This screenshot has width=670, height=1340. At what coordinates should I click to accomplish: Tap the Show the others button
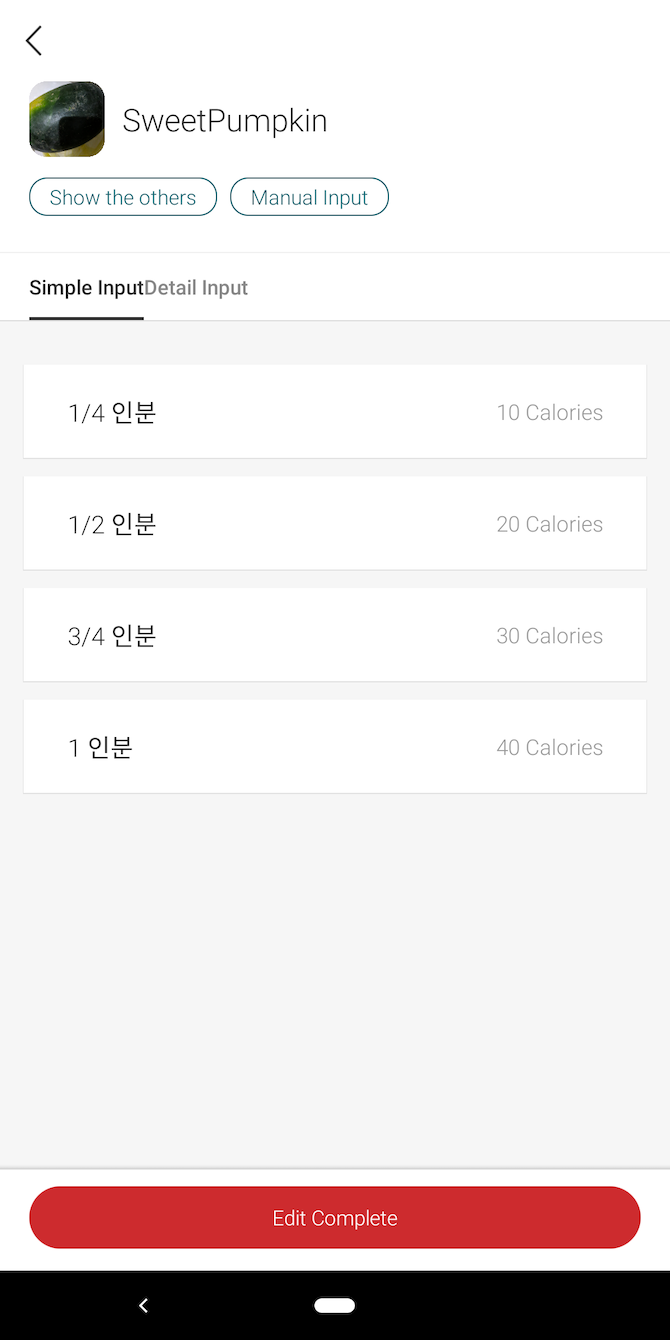coord(123,197)
